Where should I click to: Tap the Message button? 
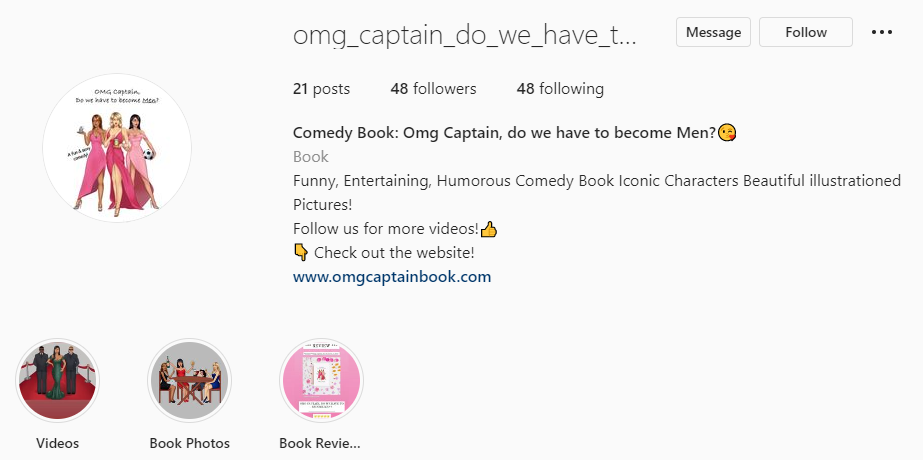coord(713,32)
